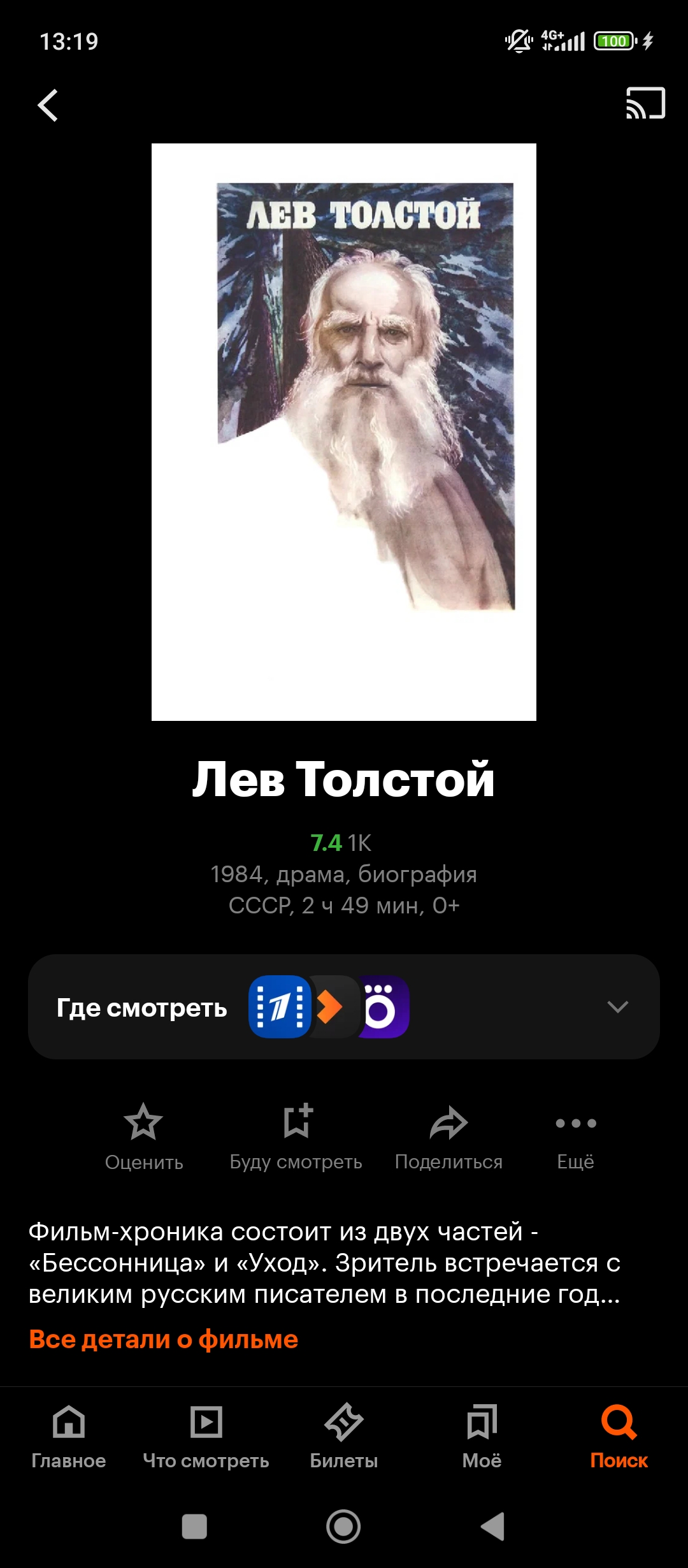Add film to Буду смотреть
The image size is (688, 1568).
click(296, 1138)
